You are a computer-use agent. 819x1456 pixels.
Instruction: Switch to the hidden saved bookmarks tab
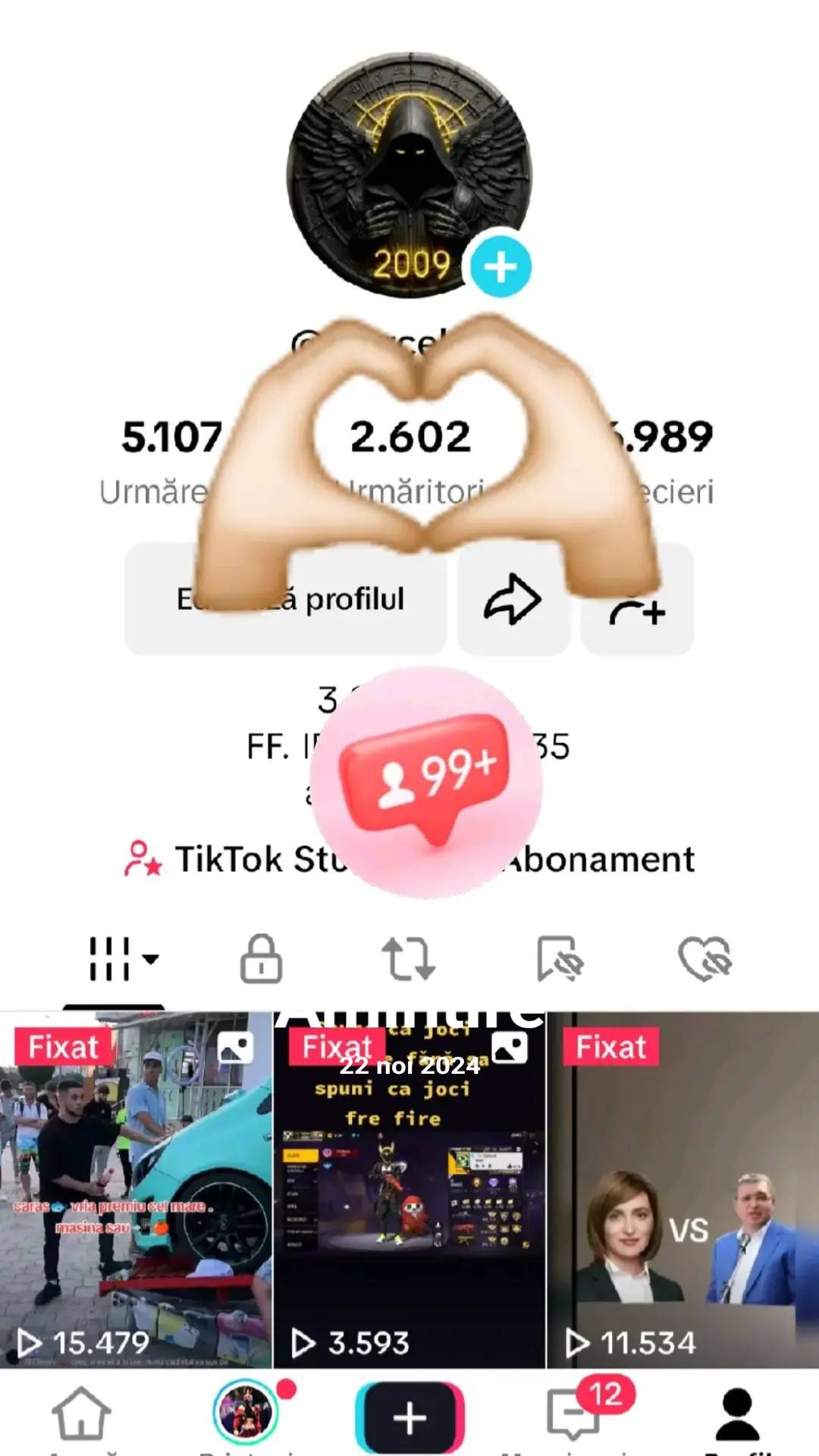pyautogui.click(x=560, y=959)
